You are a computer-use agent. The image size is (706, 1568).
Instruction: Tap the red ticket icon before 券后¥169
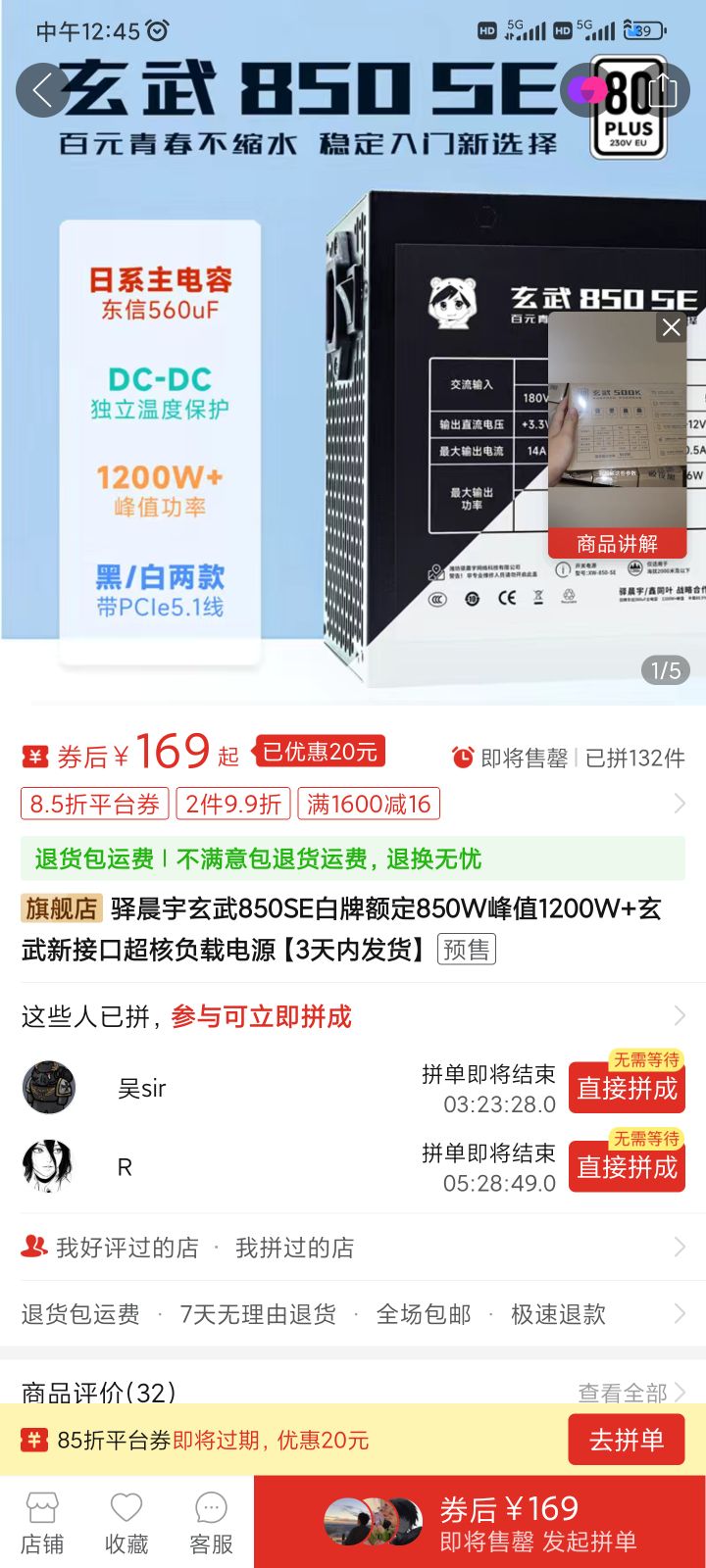point(34,755)
